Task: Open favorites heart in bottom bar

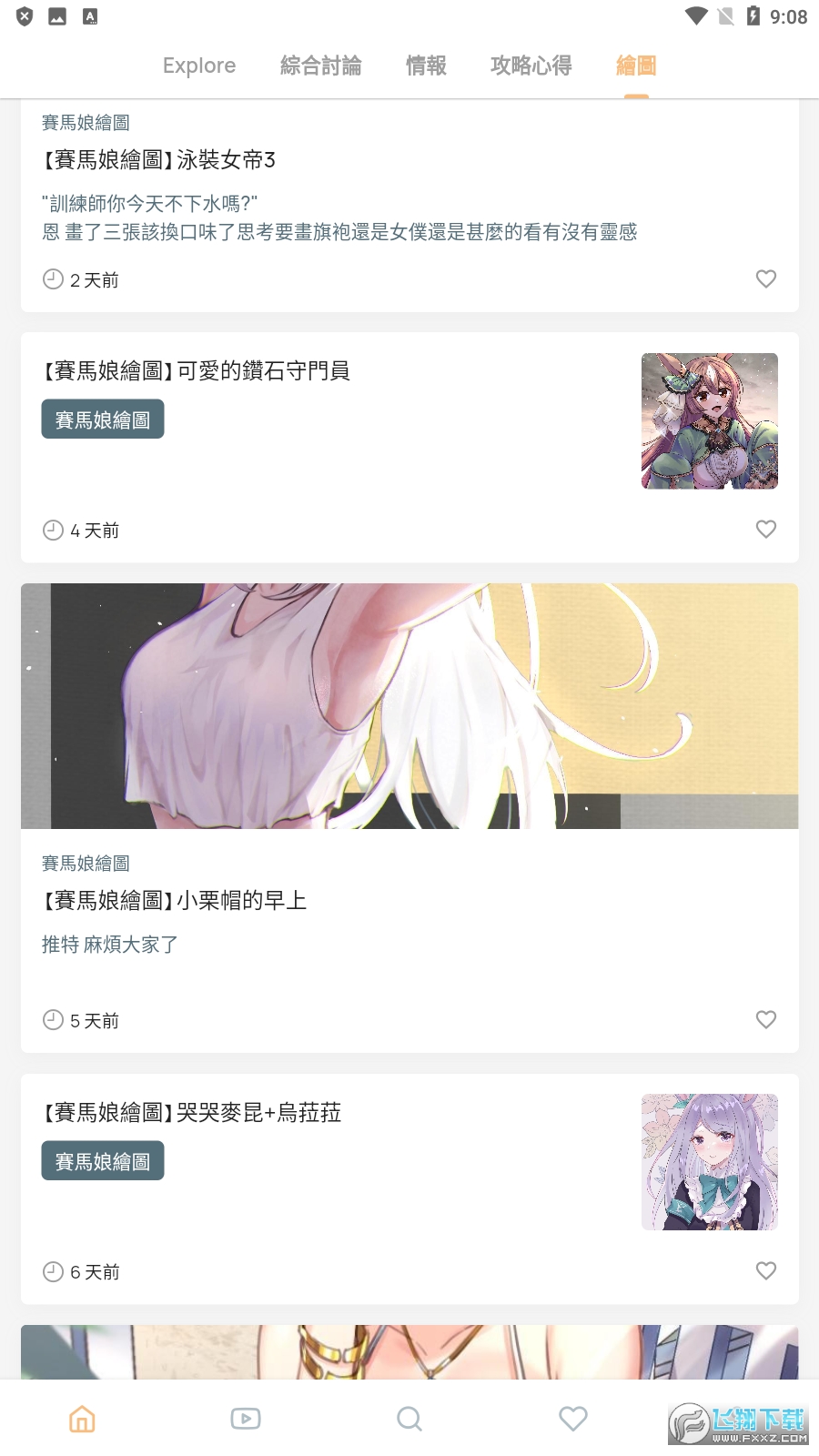Action: tap(573, 1419)
